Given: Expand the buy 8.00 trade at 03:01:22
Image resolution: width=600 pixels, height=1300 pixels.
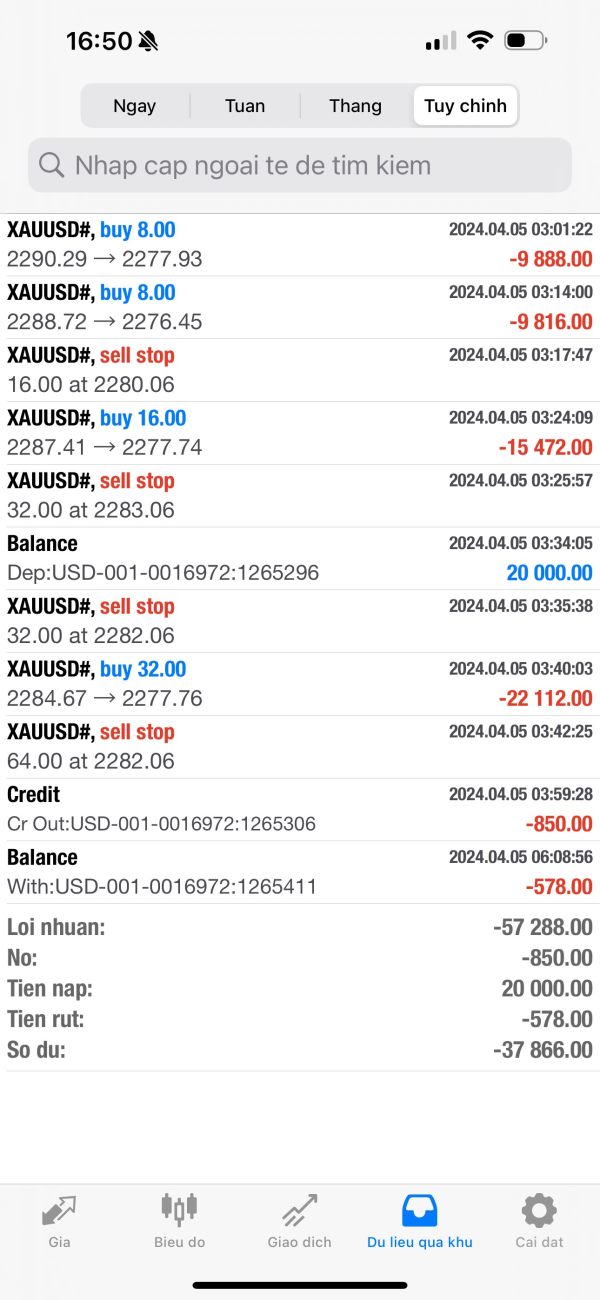Looking at the screenshot, I should tap(300, 244).
